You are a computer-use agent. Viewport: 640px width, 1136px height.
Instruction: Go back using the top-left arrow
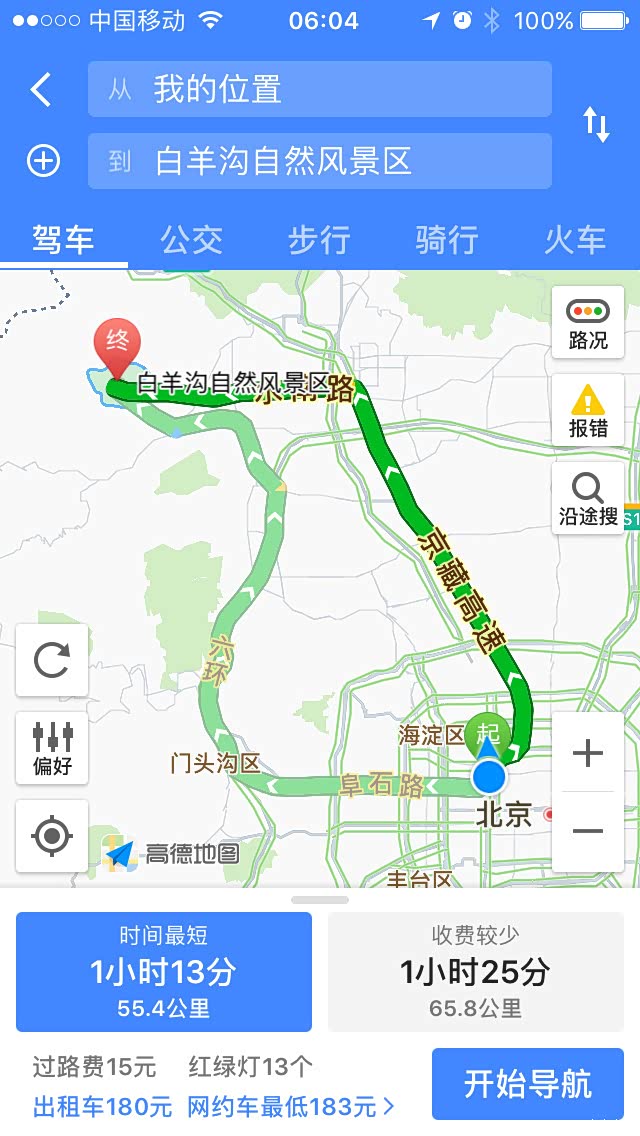(x=41, y=90)
